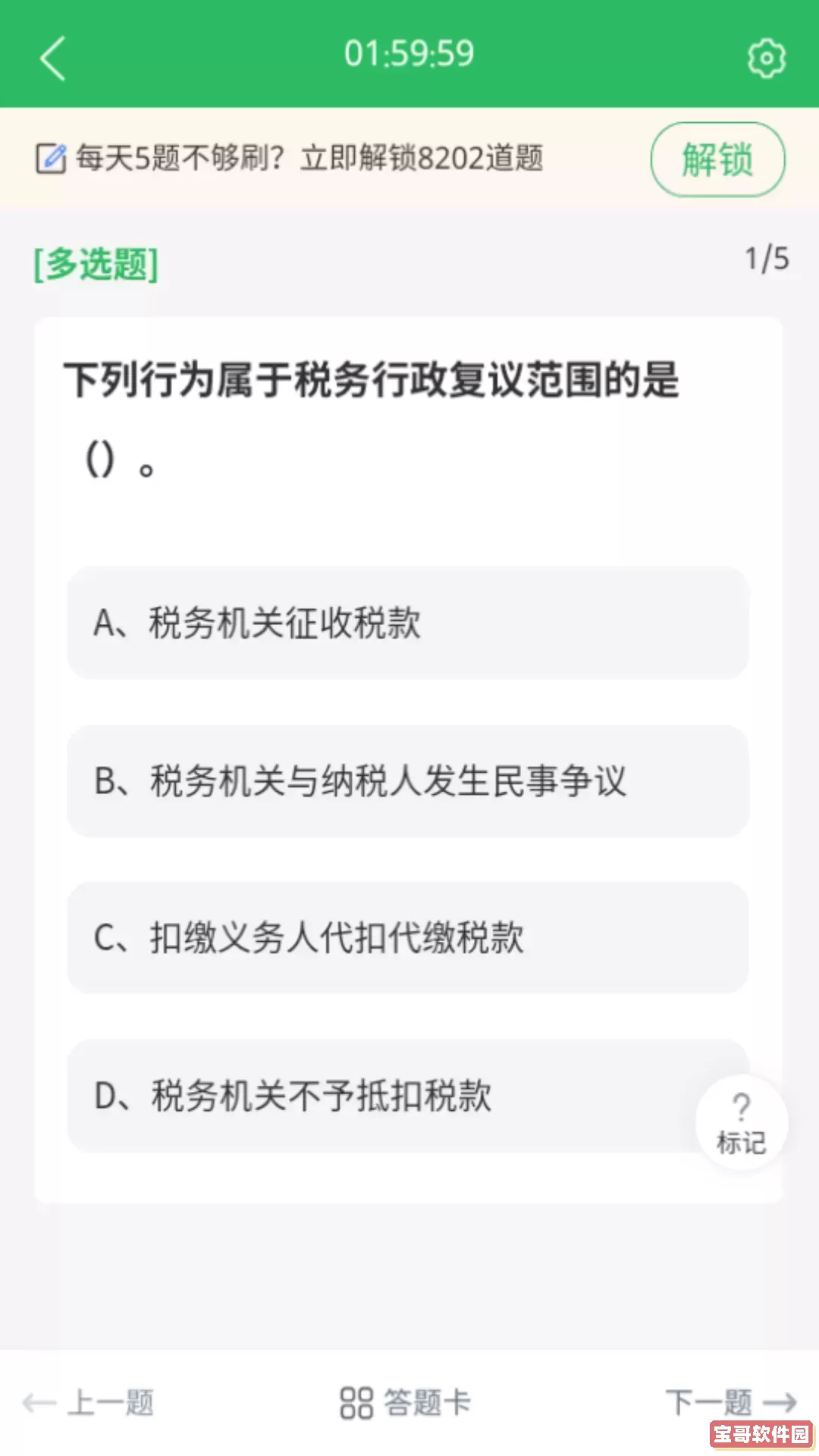Open the settings gear icon

point(766,57)
